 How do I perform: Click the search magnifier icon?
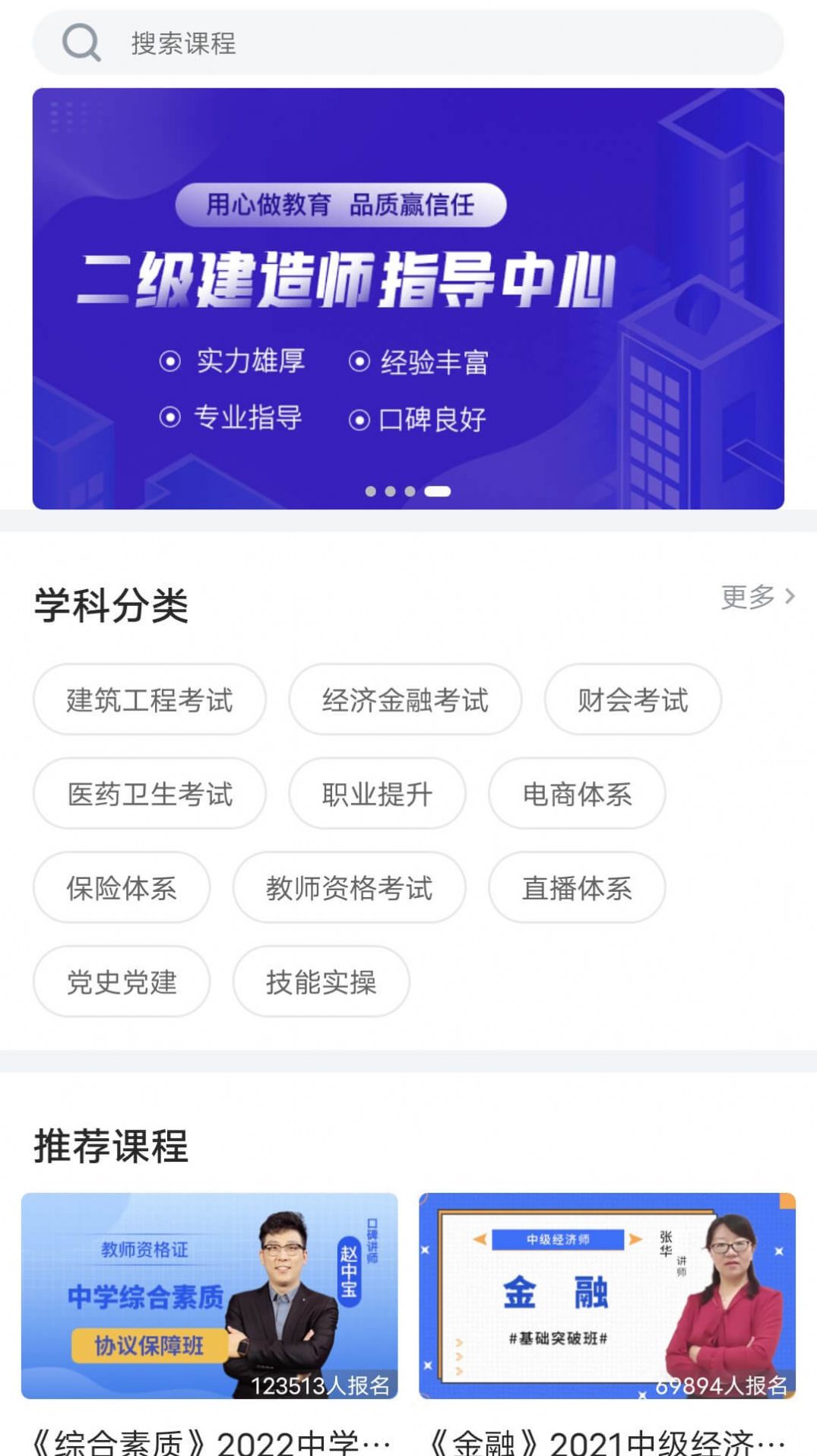pyautogui.click(x=81, y=43)
